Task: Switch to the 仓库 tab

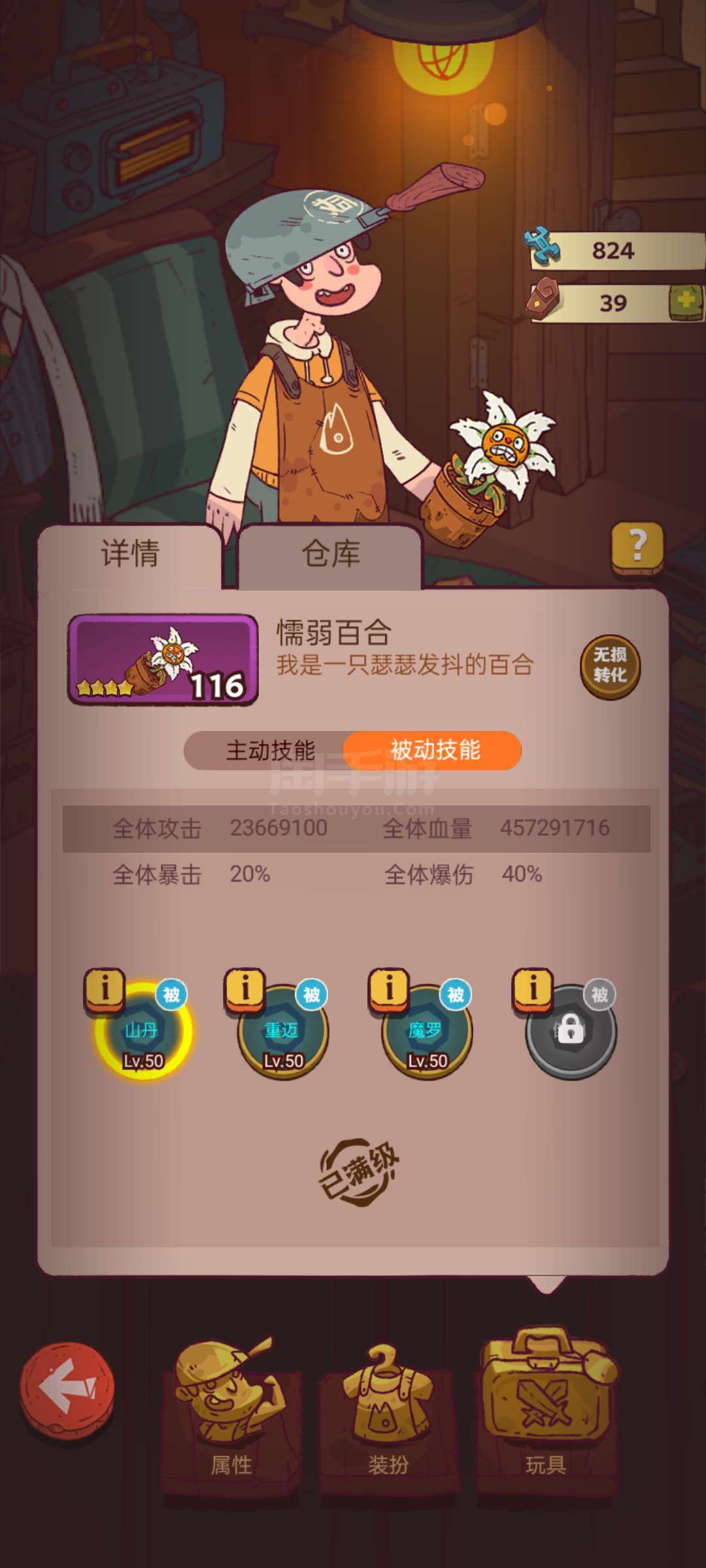Action: click(330, 555)
